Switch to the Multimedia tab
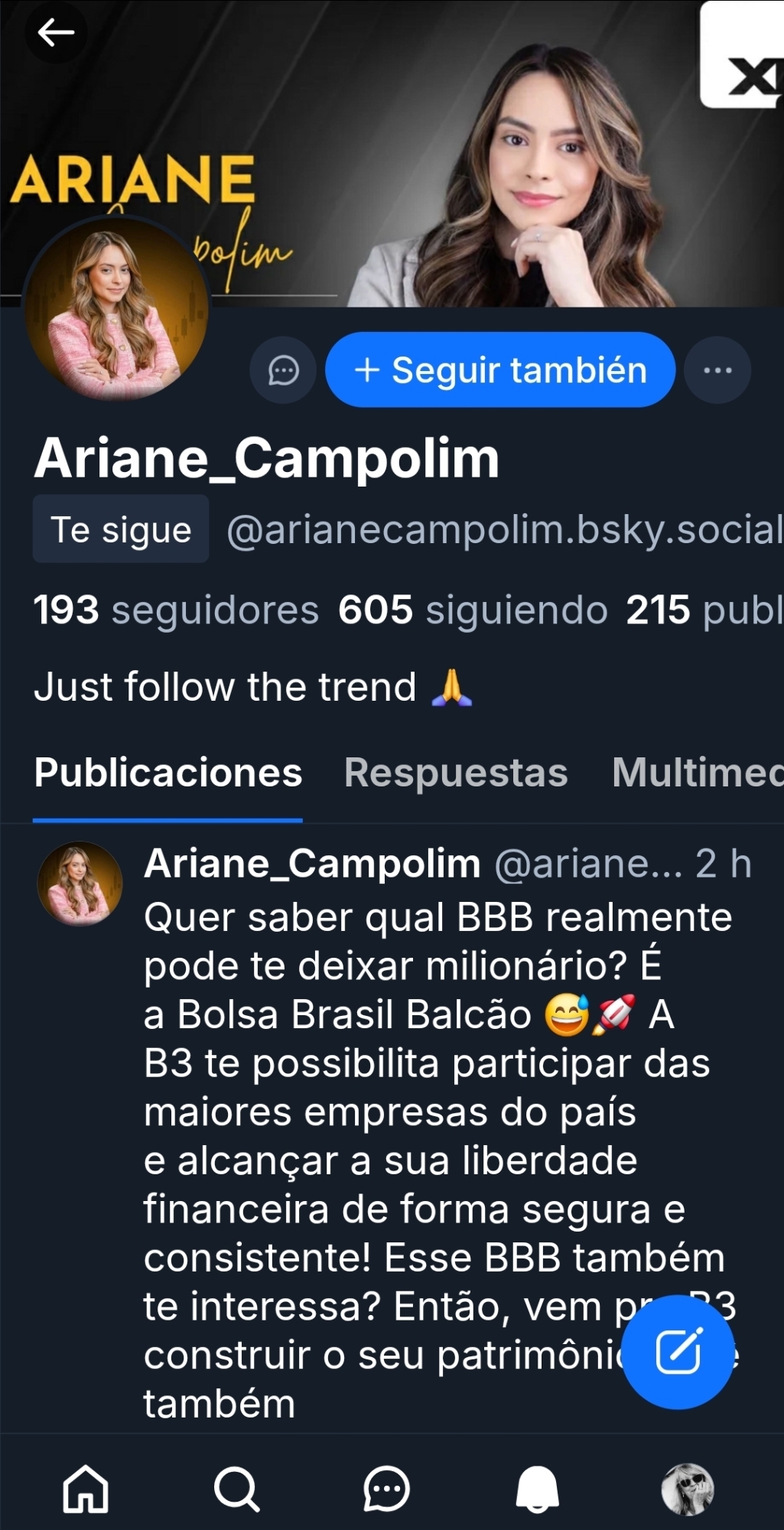Viewport: 784px width, 1530px height. coord(696,773)
